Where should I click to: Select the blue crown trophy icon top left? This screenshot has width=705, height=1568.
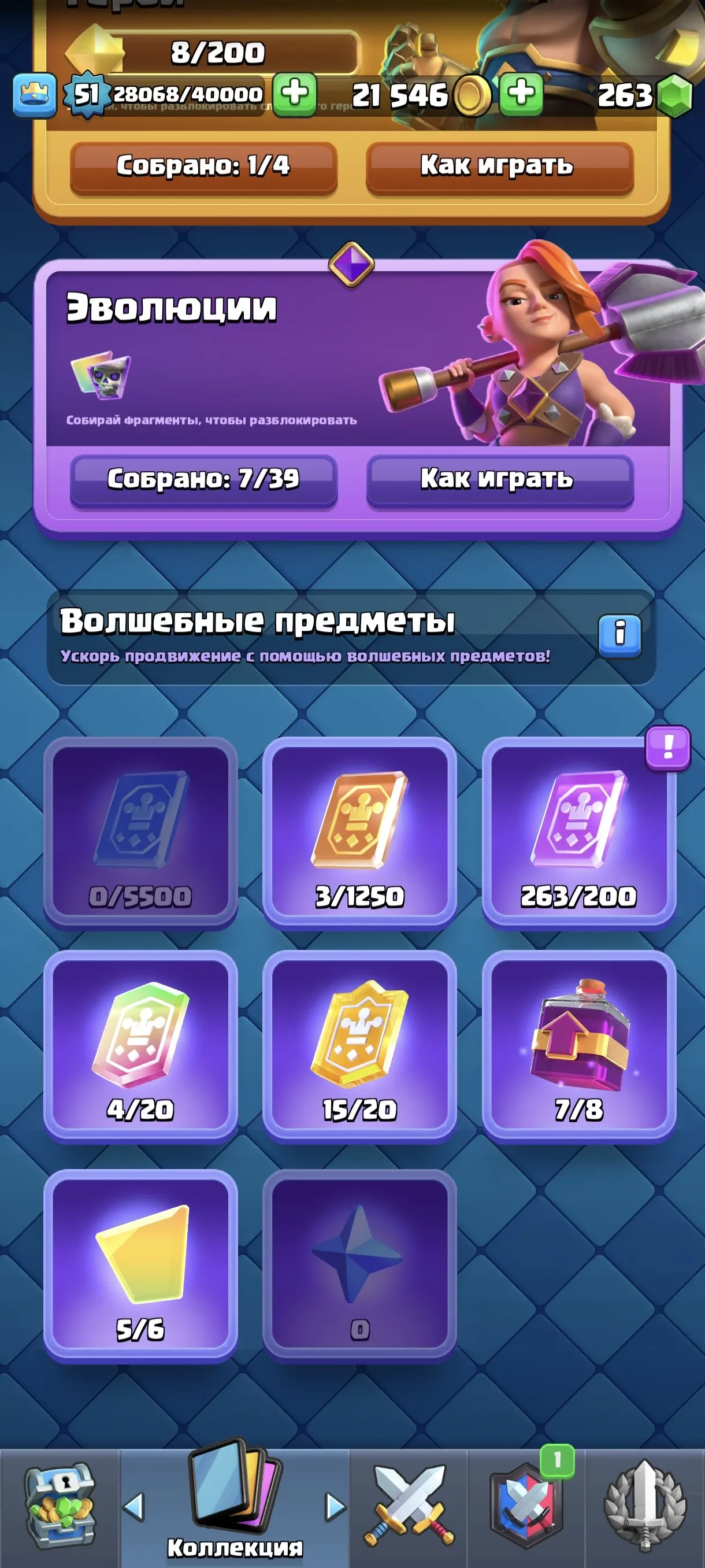click(x=34, y=93)
